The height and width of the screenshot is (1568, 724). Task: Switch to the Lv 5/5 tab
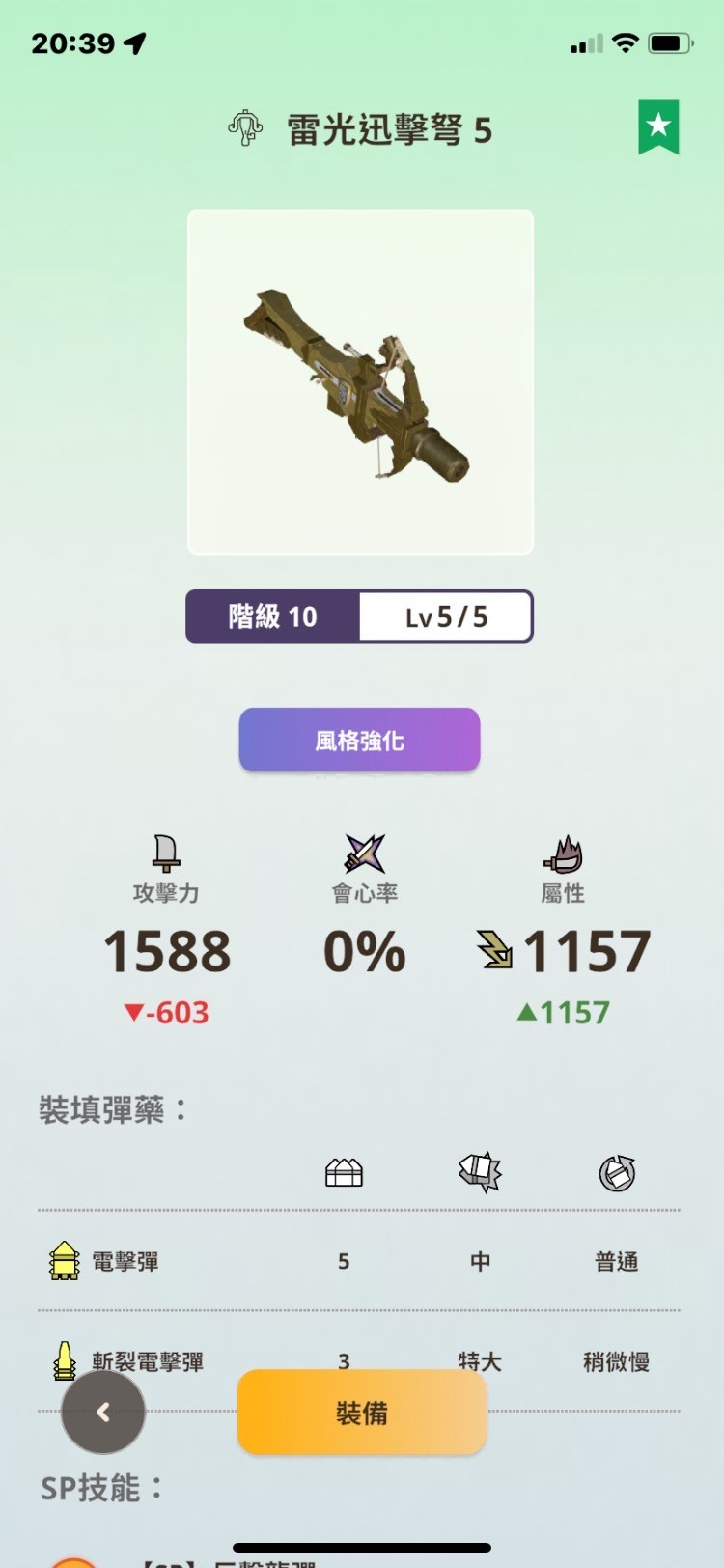click(446, 617)
